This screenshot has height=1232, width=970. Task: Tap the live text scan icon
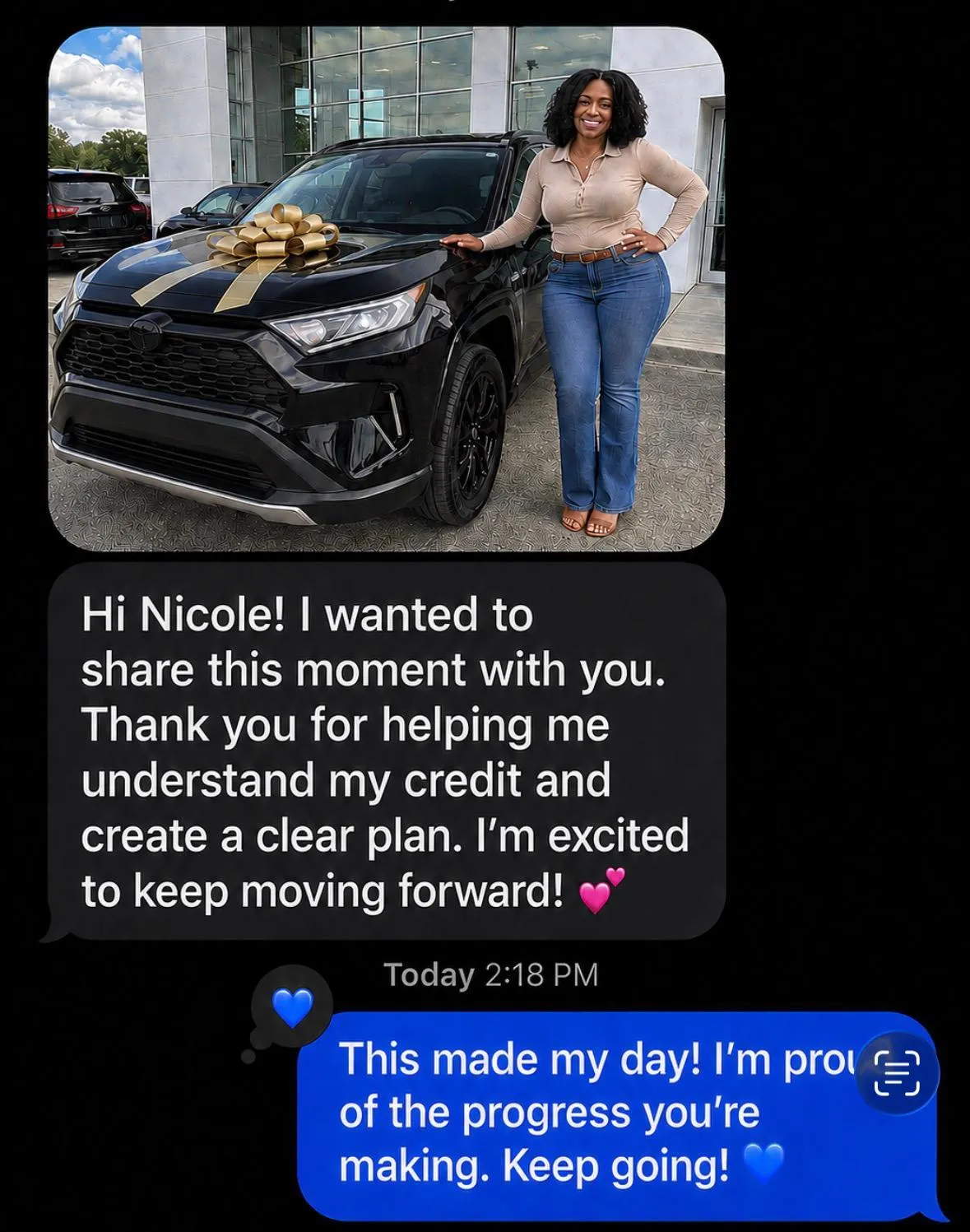[897, 1073]
